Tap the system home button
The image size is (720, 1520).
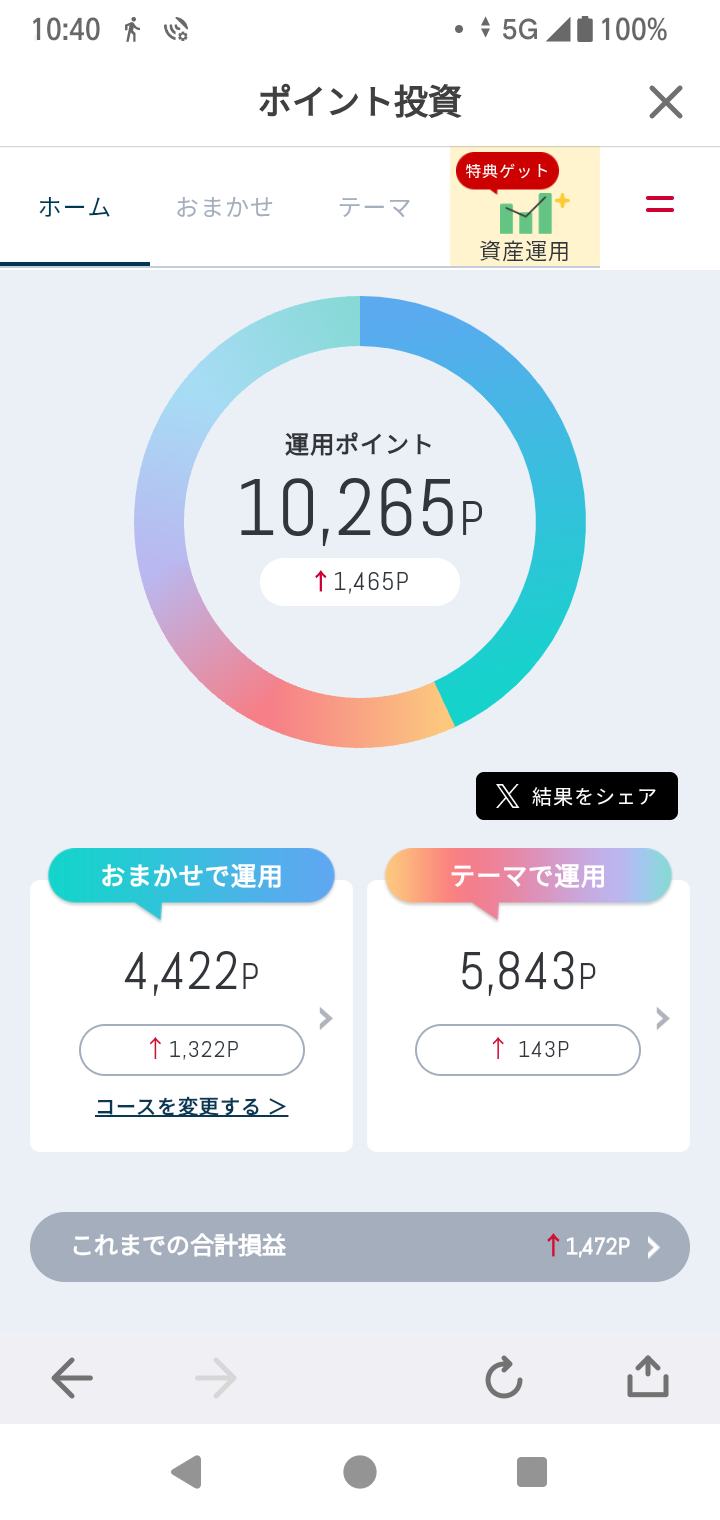360,1471
